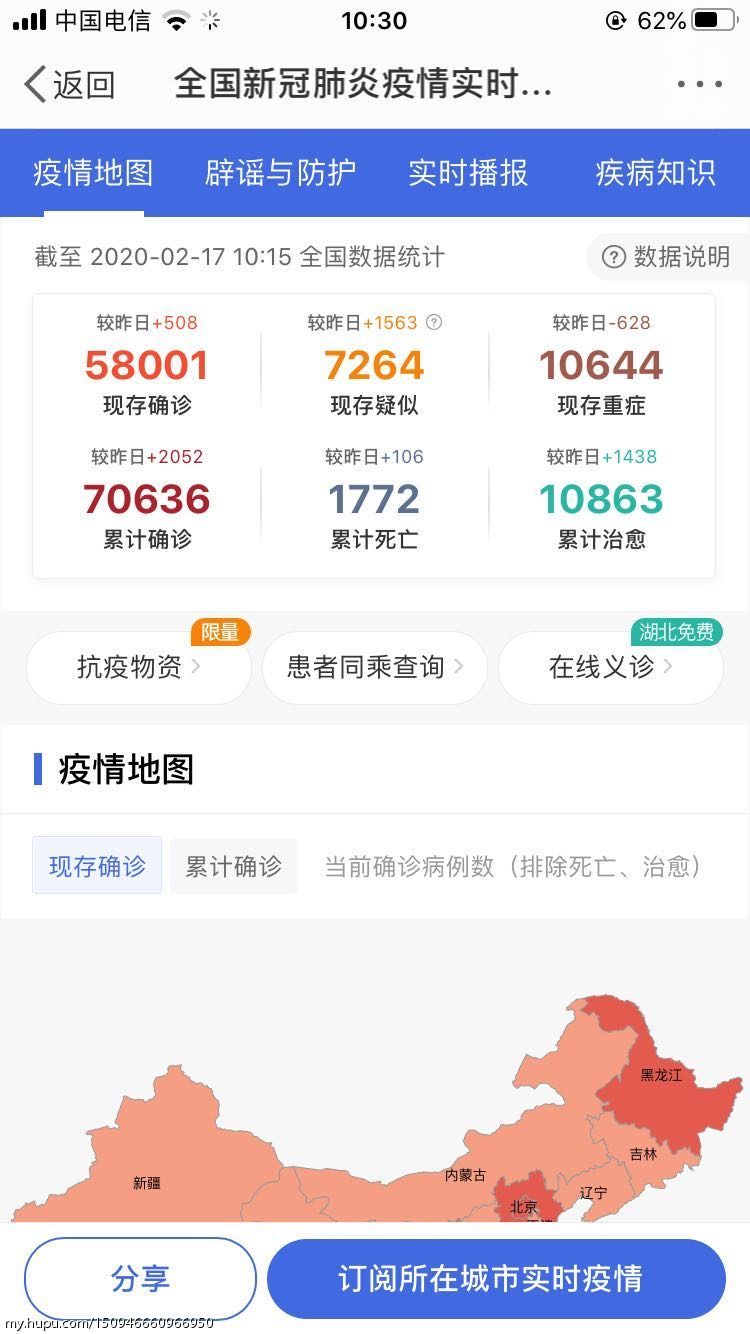Open the three-dot overflow menu
Viewport: 750px width, 1334px height.
coord(699,85)
